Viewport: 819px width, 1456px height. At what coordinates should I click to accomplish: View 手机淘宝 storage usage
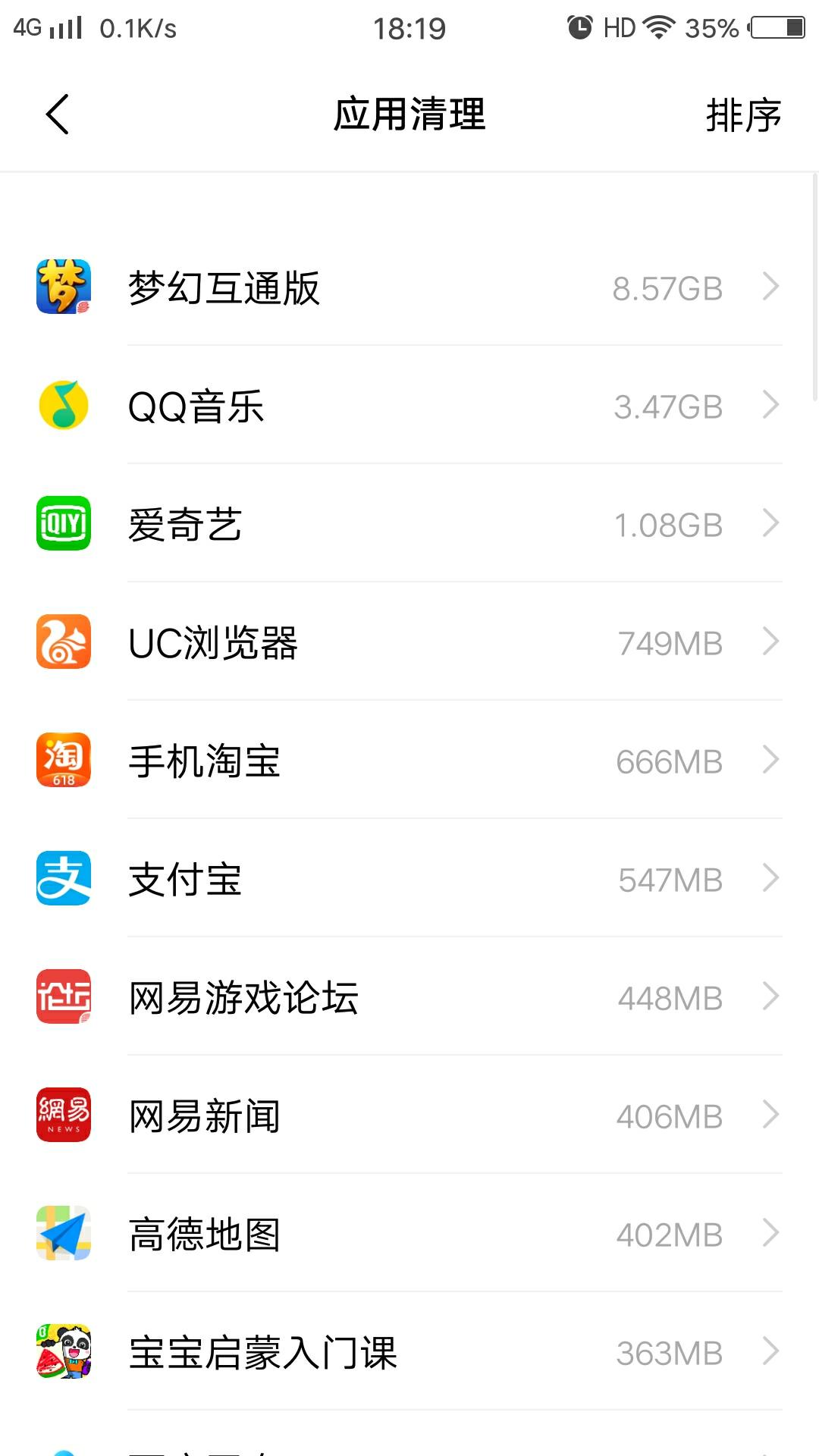(409, 761)
